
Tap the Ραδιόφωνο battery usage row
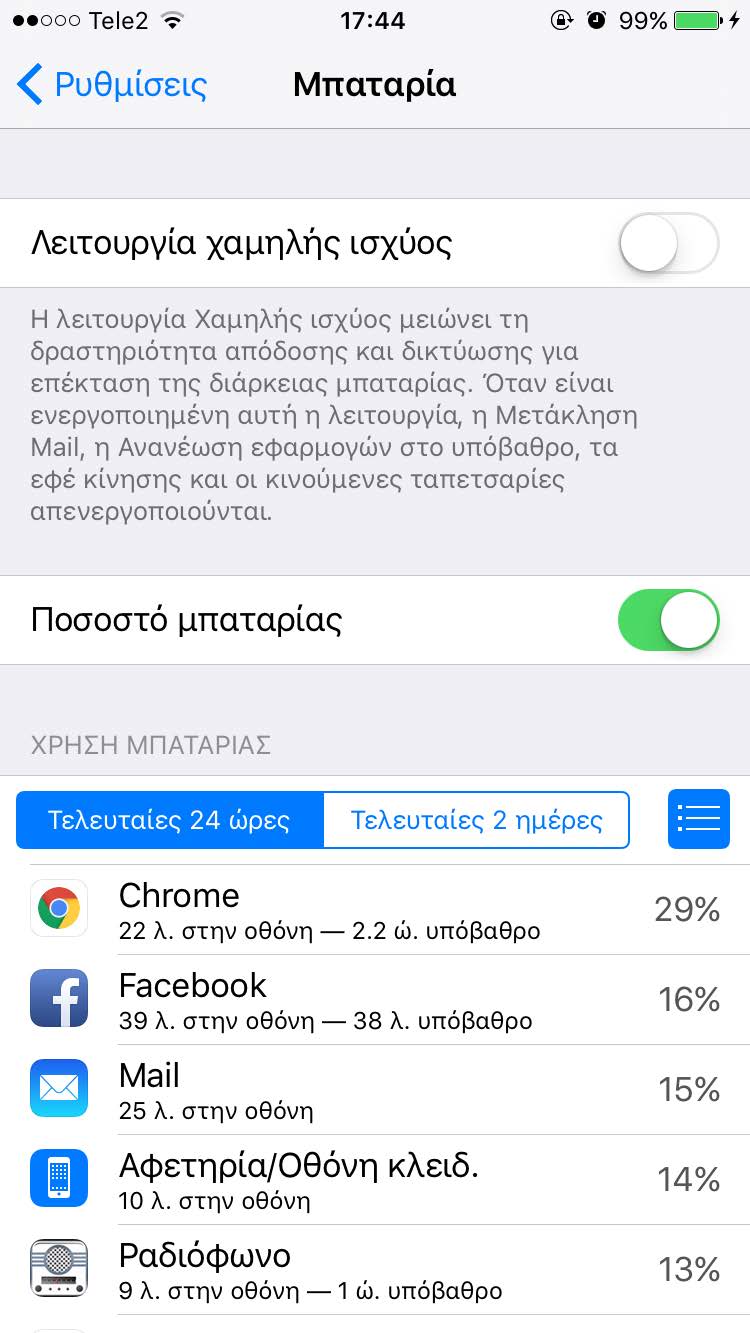[x=375, y=1270]
